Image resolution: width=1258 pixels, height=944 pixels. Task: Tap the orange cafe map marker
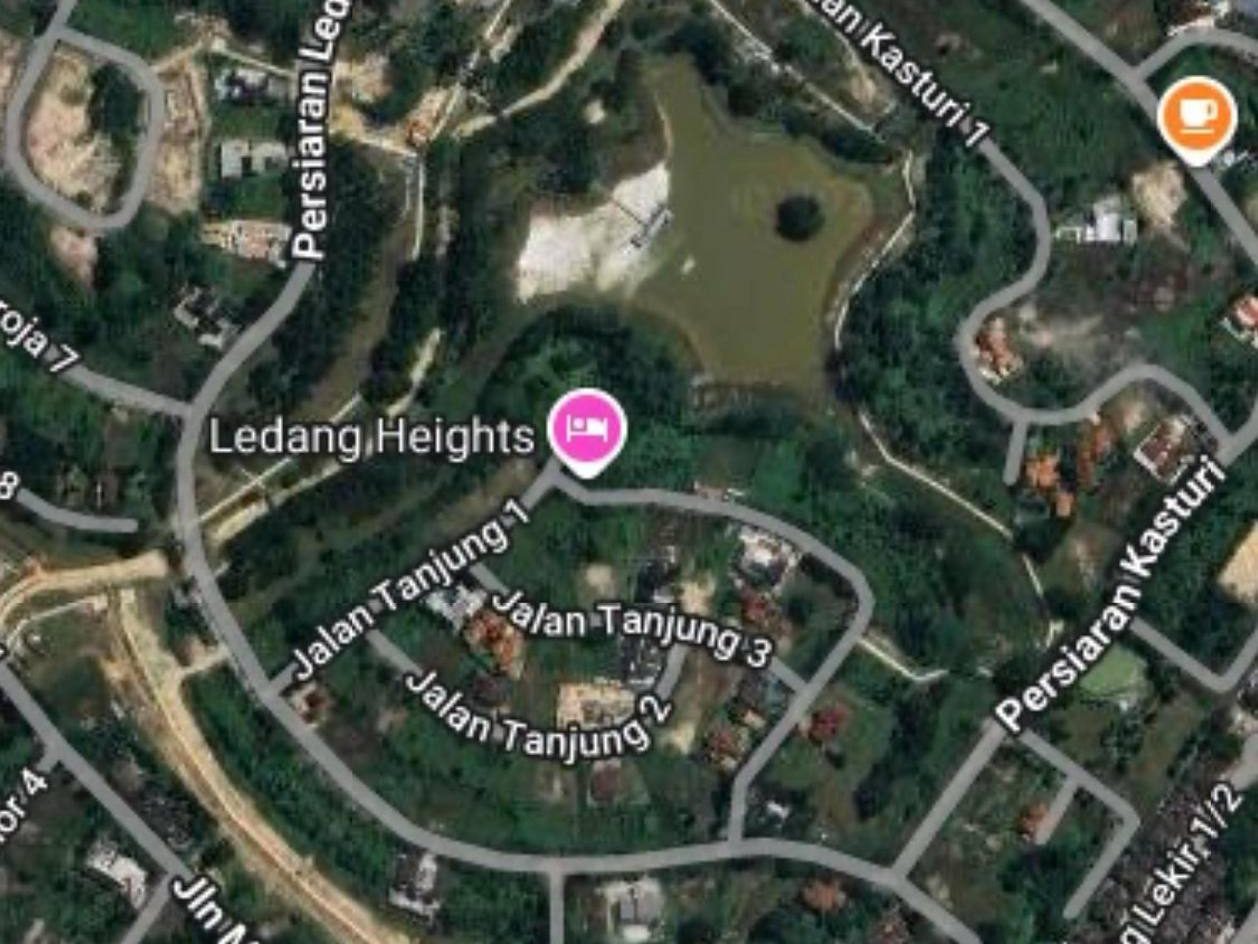pos(1197,118)
